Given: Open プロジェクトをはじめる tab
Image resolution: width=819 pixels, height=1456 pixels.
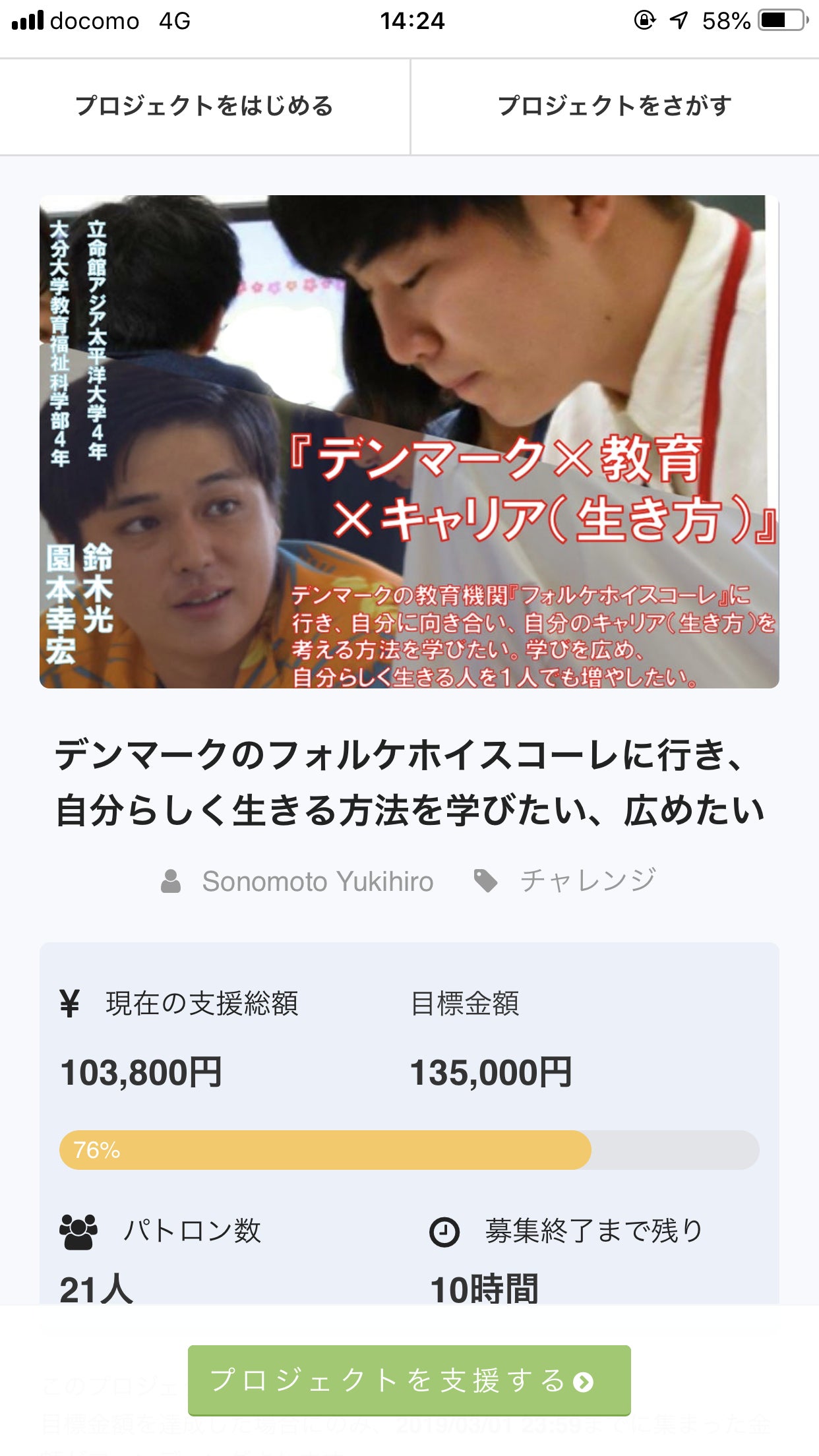Looking at the screenshot, I should coord(204,106).
